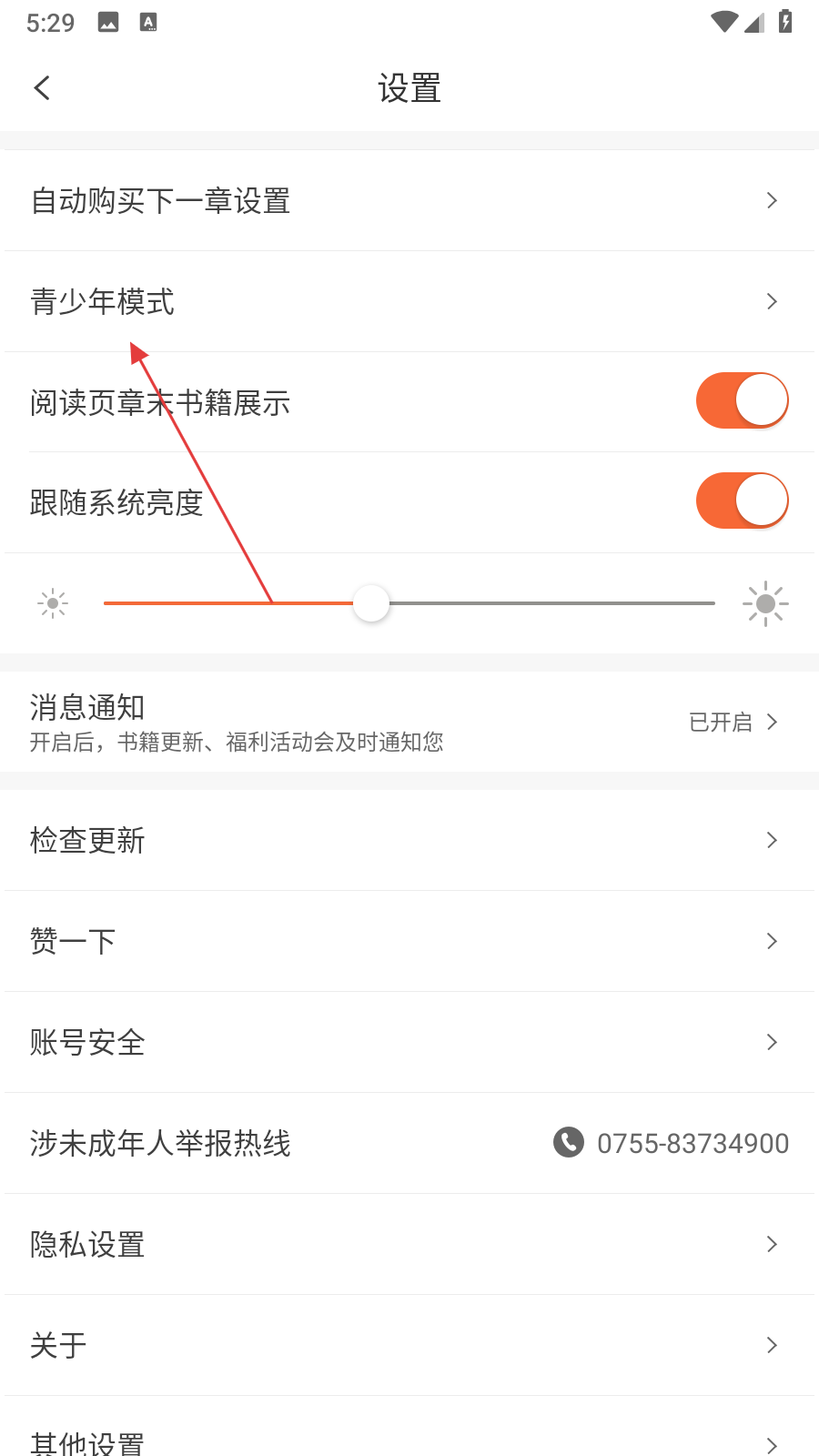This screenshot has width=819, height=1456.
Task: Open the 关于 page
Action: pos(409,1346)
